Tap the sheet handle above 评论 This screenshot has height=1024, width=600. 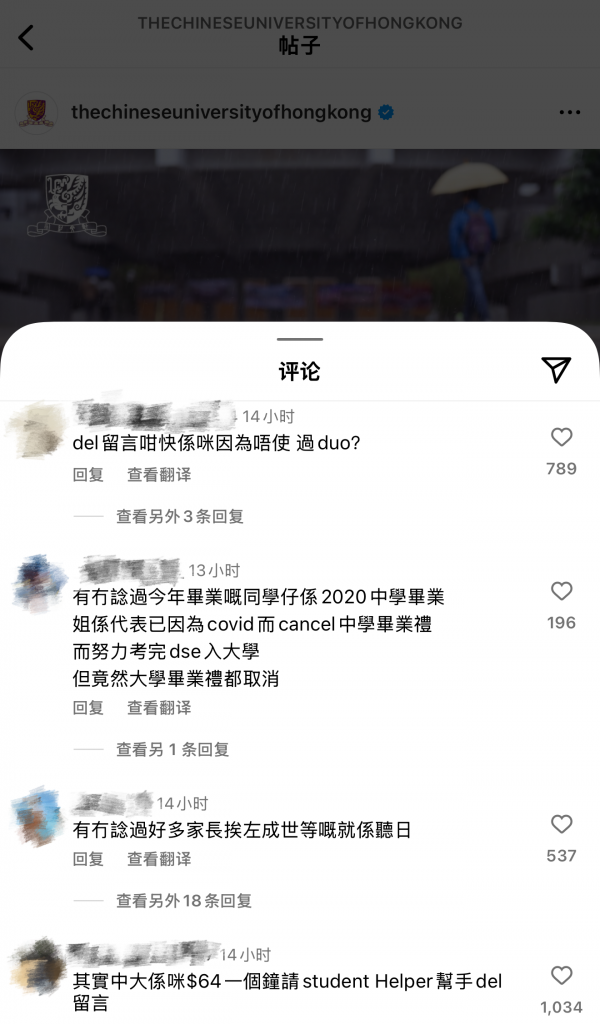coord(299,340)
